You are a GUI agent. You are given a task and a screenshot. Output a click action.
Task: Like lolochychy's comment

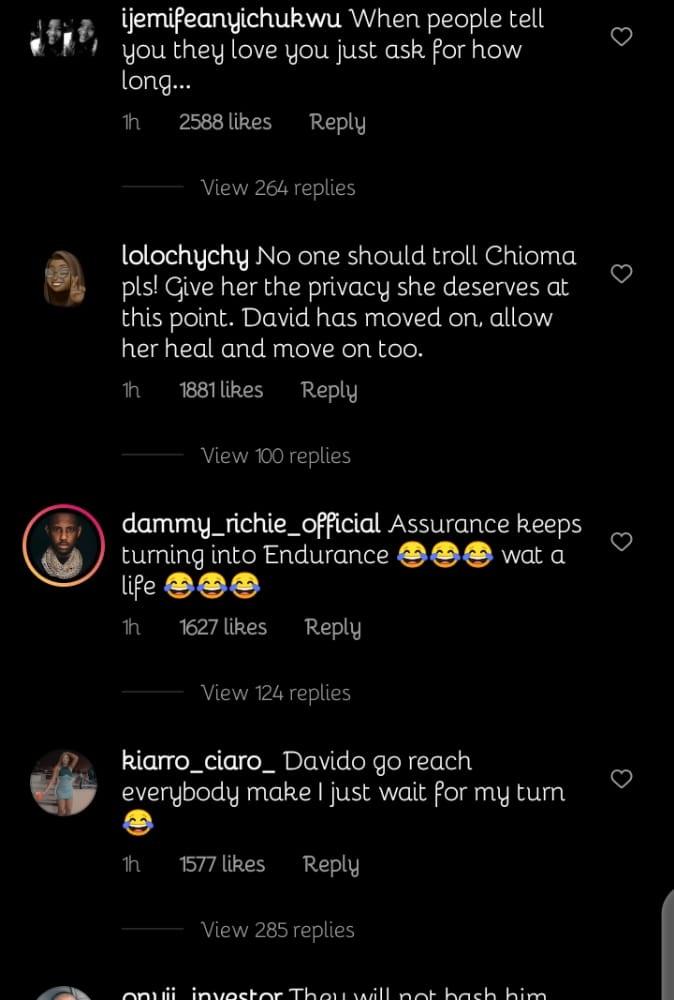(x=621, y=273)
